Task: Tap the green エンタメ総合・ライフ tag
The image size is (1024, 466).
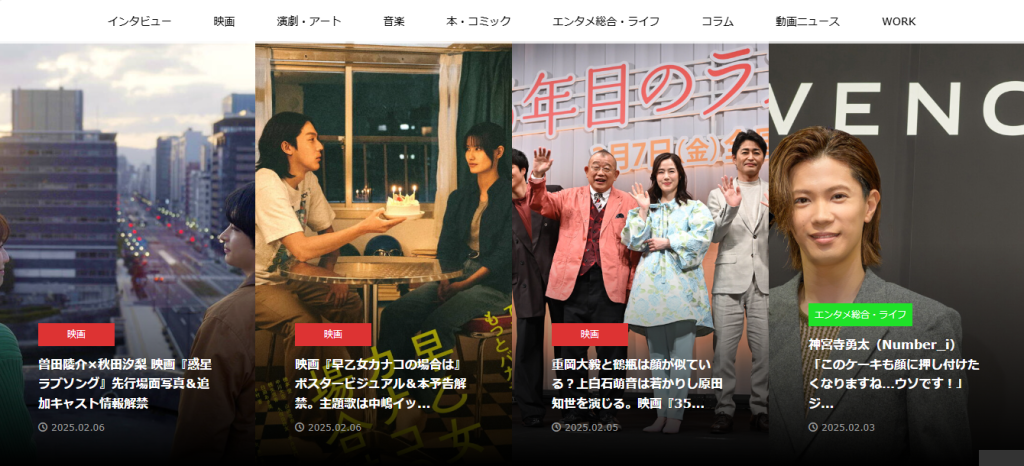Action: [860, 314]
